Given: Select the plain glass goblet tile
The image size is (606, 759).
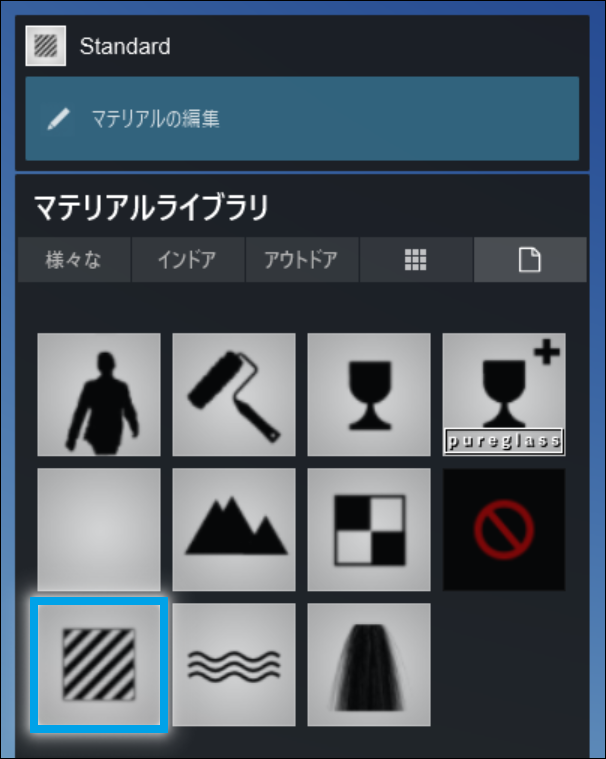Looking at the screenshot, I should point(369,395).
